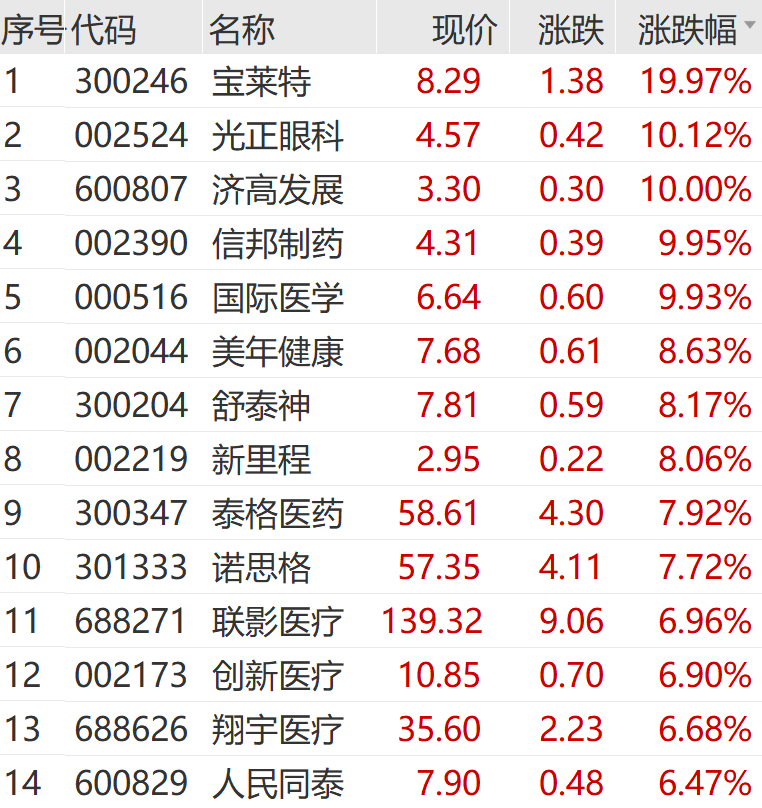Sort list by 涨跌 column
The image size is (762, 808).
coord(571,30)
